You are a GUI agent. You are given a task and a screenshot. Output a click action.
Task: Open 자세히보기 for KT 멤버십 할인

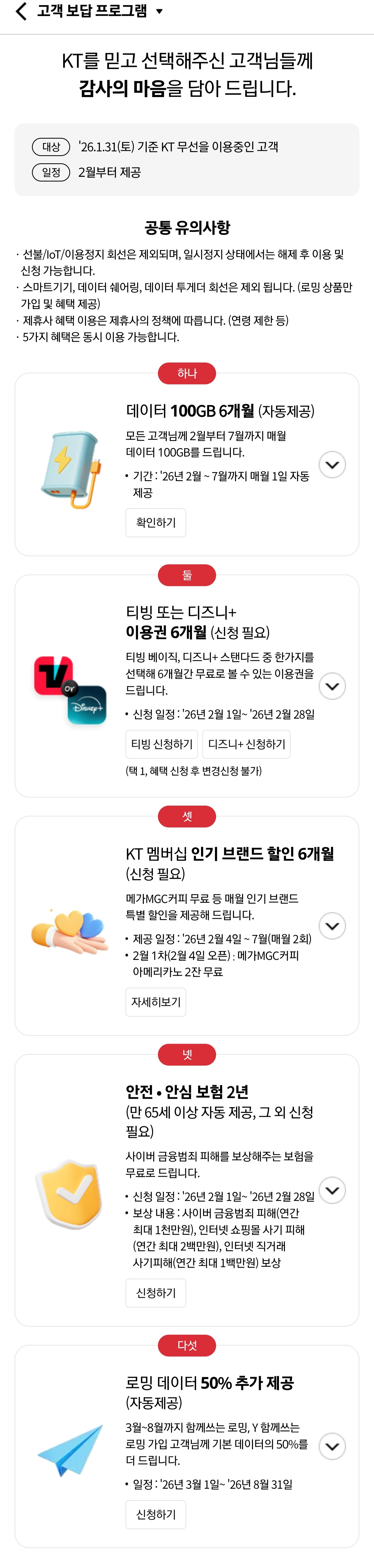tap(156, 1001)
